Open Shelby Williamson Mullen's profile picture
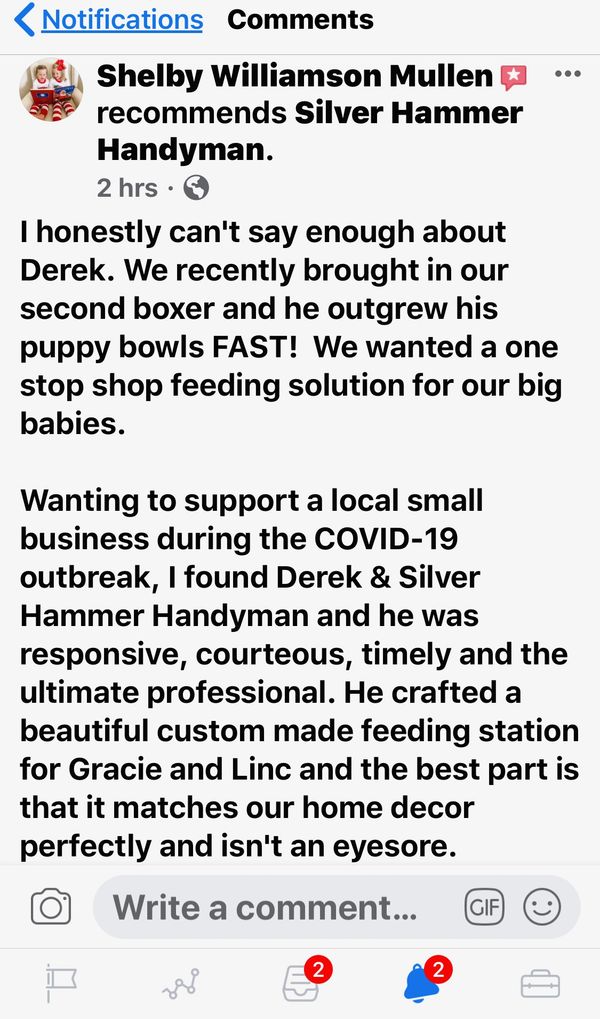Screen dimensions: 600x1019 click(x=51, y=90)
